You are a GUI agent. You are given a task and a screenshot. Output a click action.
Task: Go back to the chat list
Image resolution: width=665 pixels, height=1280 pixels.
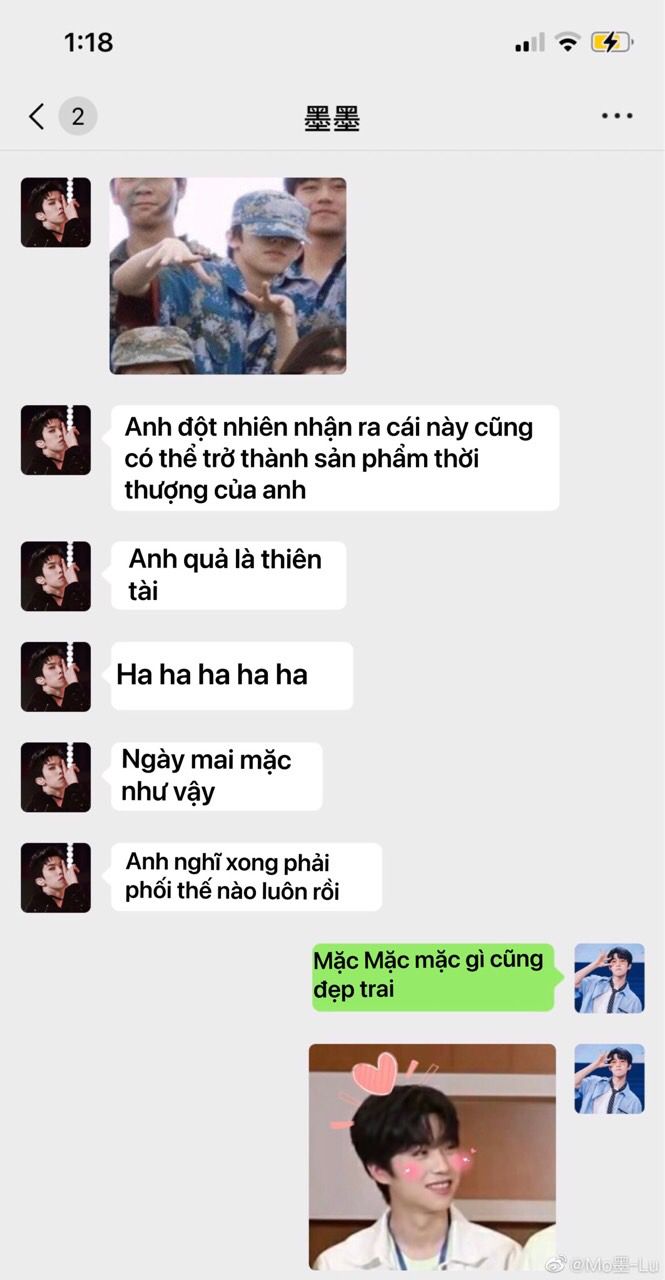(x=37, y=117)
